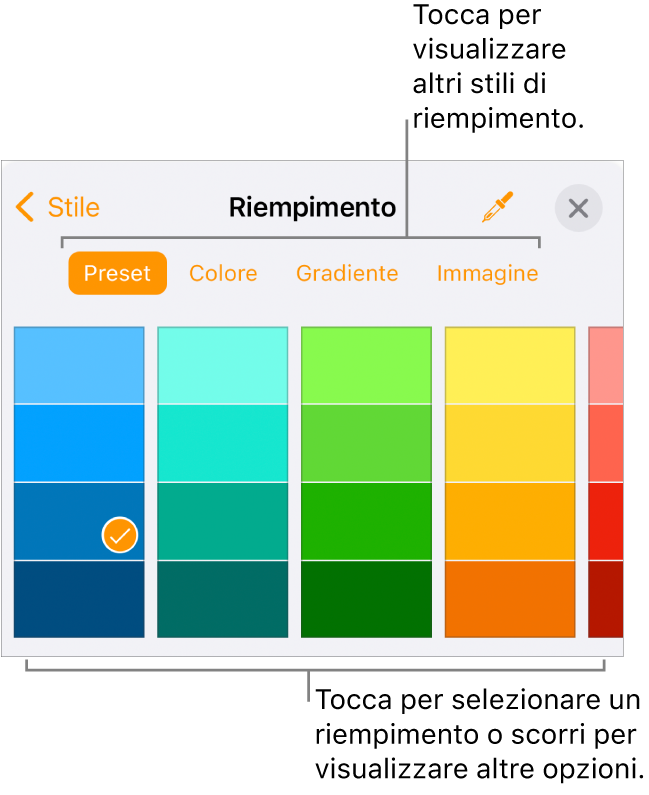Tap the checked medium blue preset
Image resolution: width=649 pixels, height=795 pixels.
coord(79,521)
